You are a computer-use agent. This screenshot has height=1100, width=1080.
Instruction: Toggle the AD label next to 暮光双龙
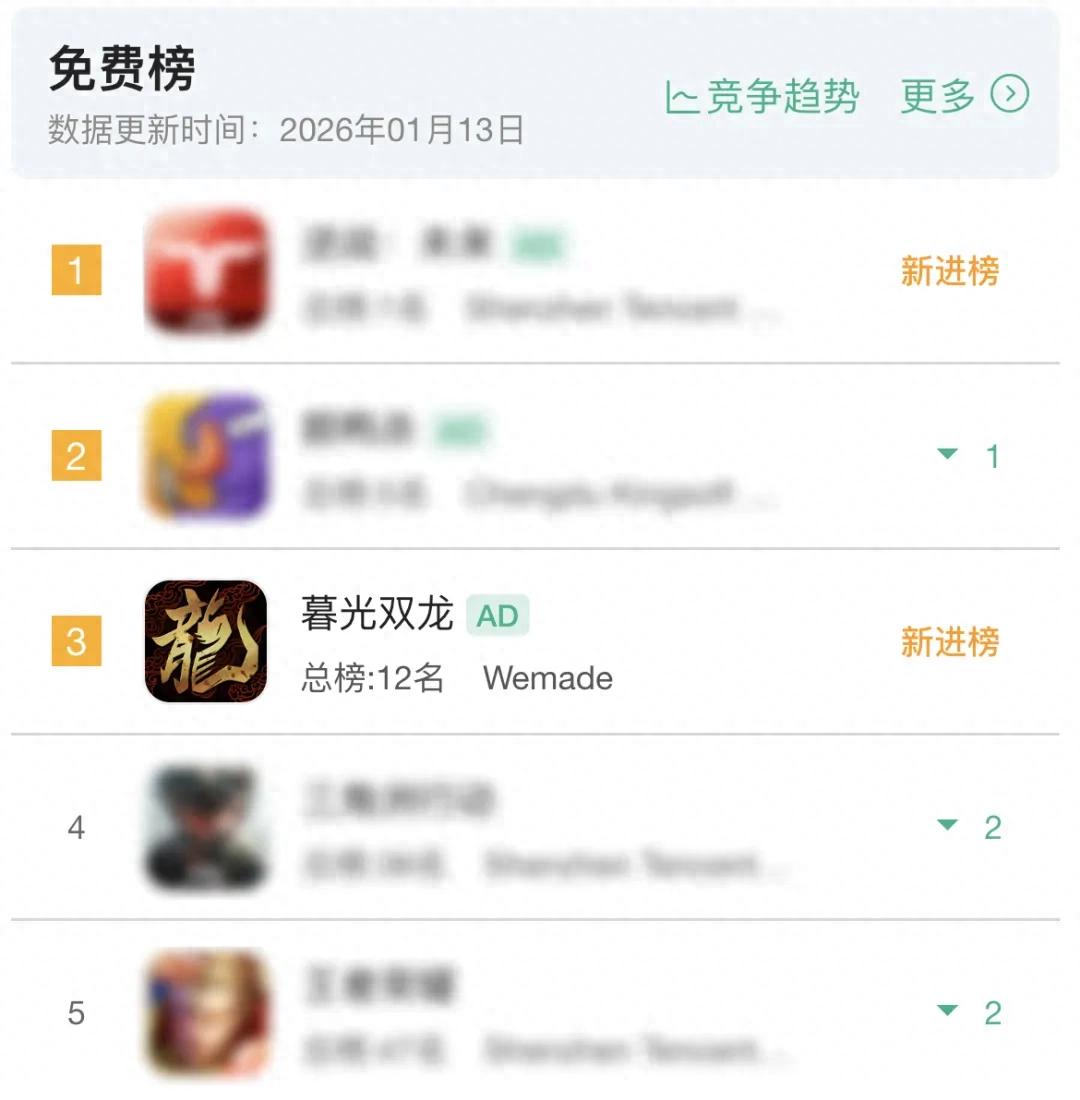(x=499, y=616)
